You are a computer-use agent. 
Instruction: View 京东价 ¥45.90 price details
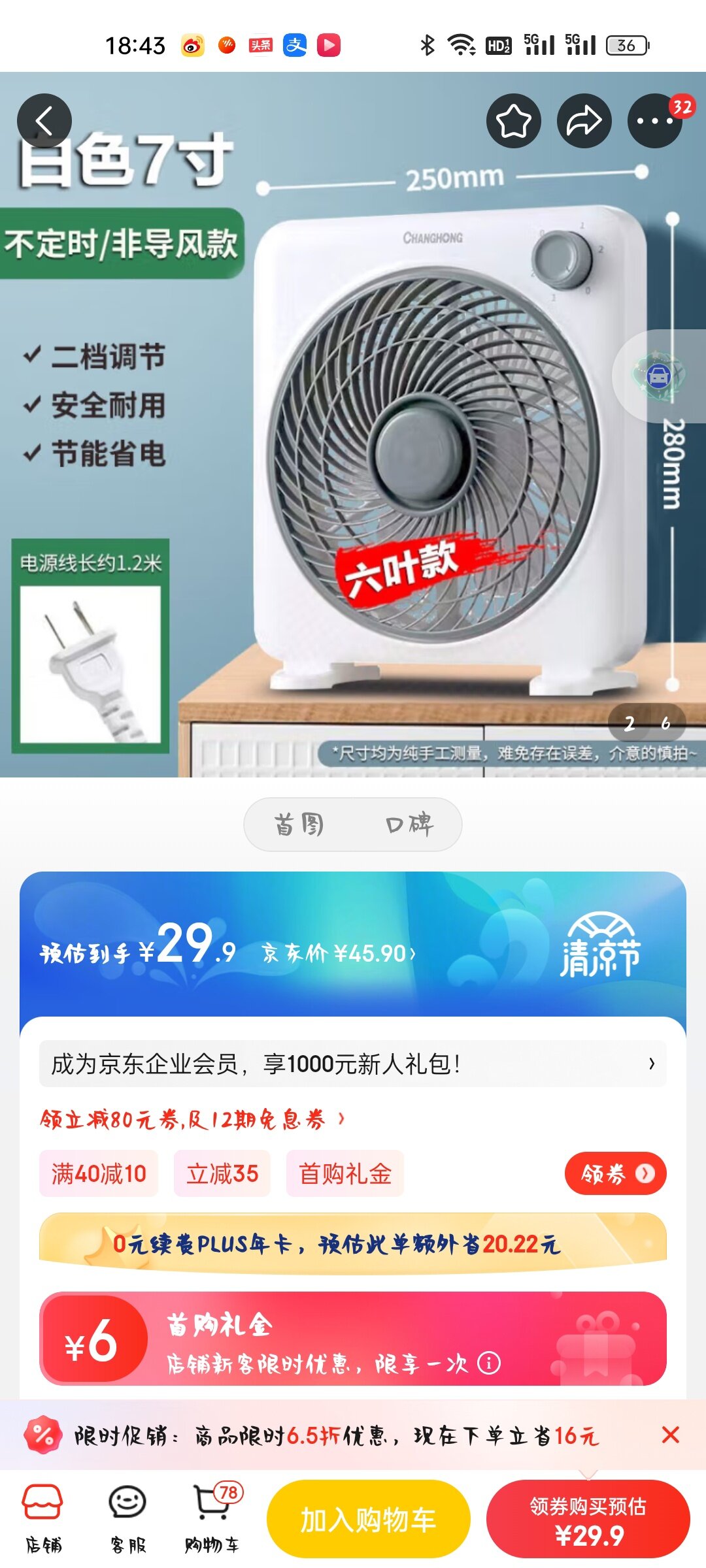pyautogui.click(x=339, y=954)
